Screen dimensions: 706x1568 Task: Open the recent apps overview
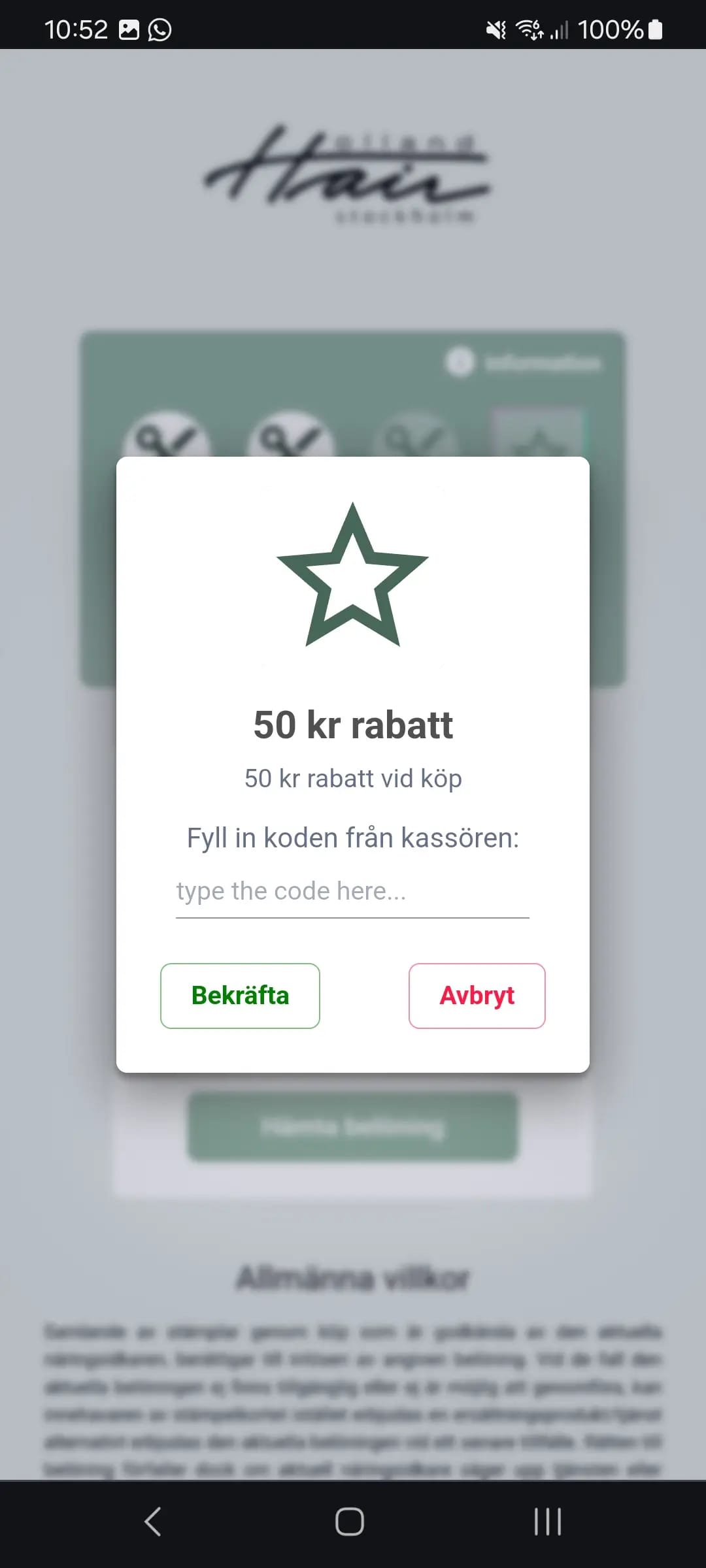coord(548,1522)
